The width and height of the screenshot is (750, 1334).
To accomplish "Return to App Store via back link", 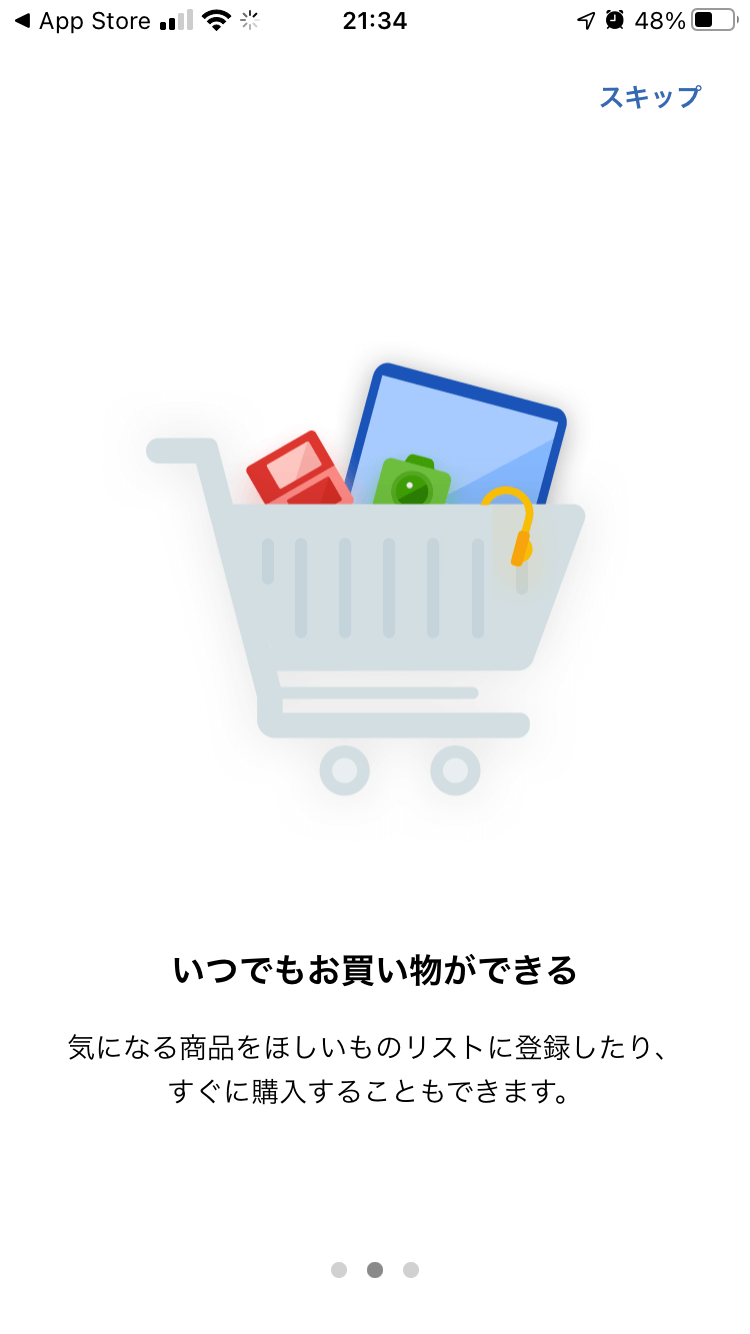I will click(82, 20).
